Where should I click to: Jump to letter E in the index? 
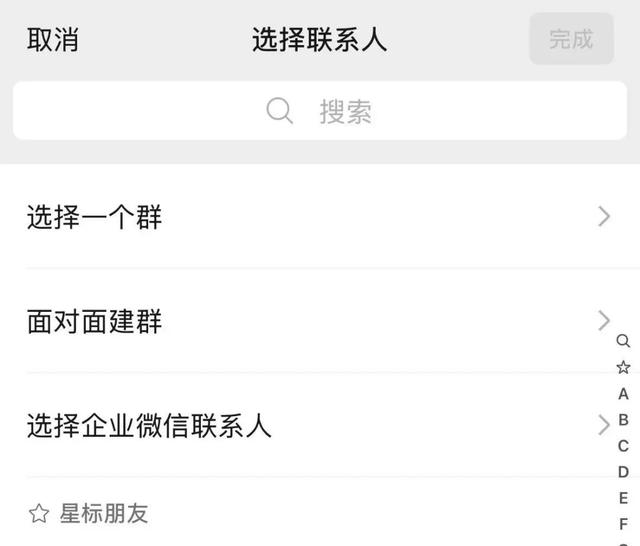tap(623, 498)
